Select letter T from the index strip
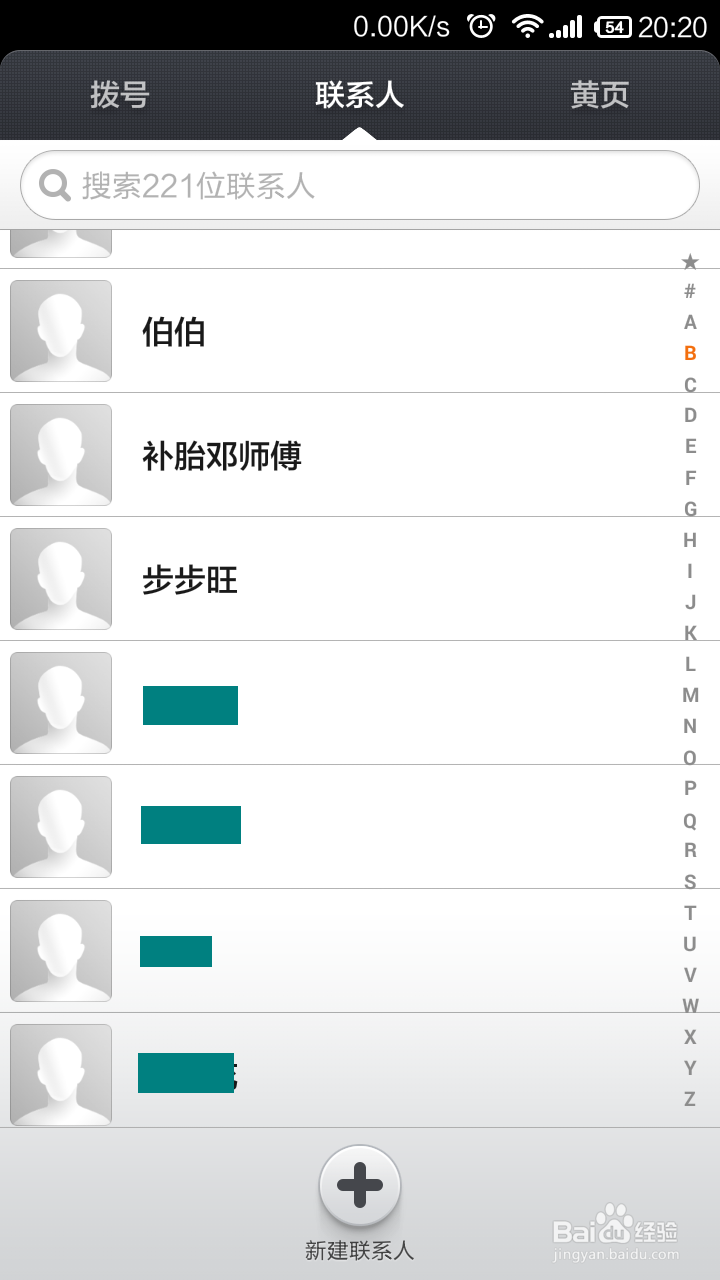 689,912
